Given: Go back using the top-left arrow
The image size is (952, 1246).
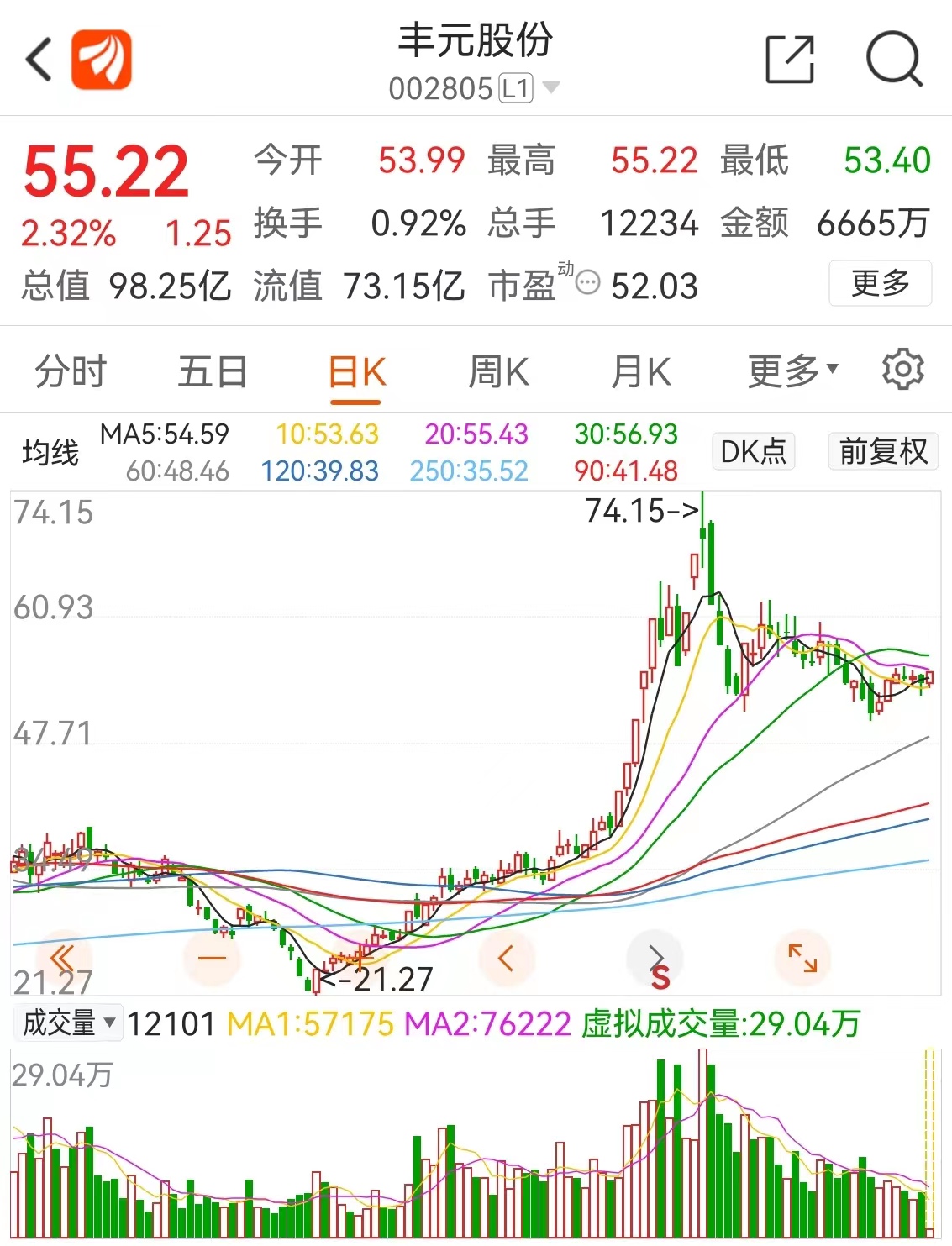Looking at the screenshot, I should tap(39, 60).
